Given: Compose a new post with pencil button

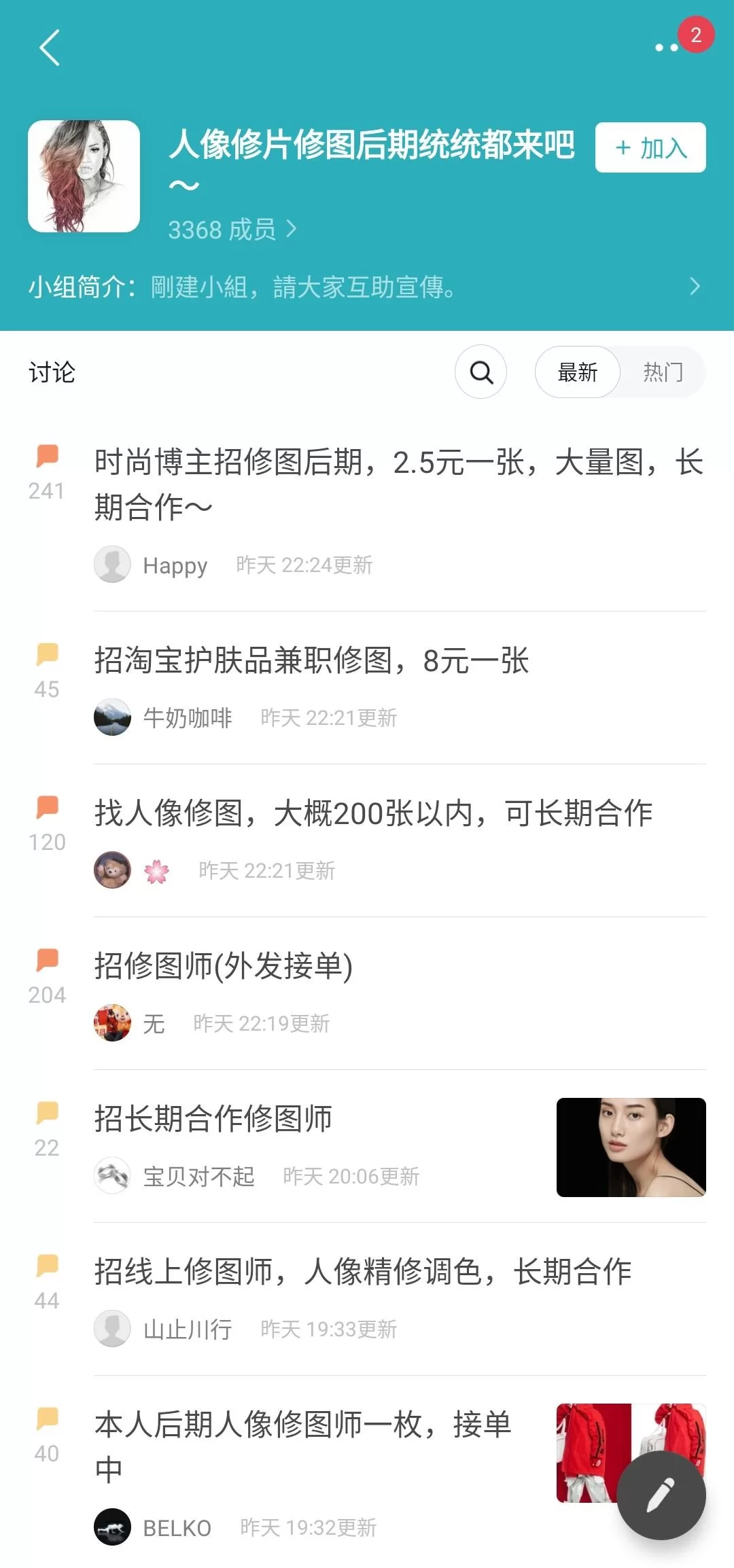Looking at the screenshot, I should [x=661, y=1495].
